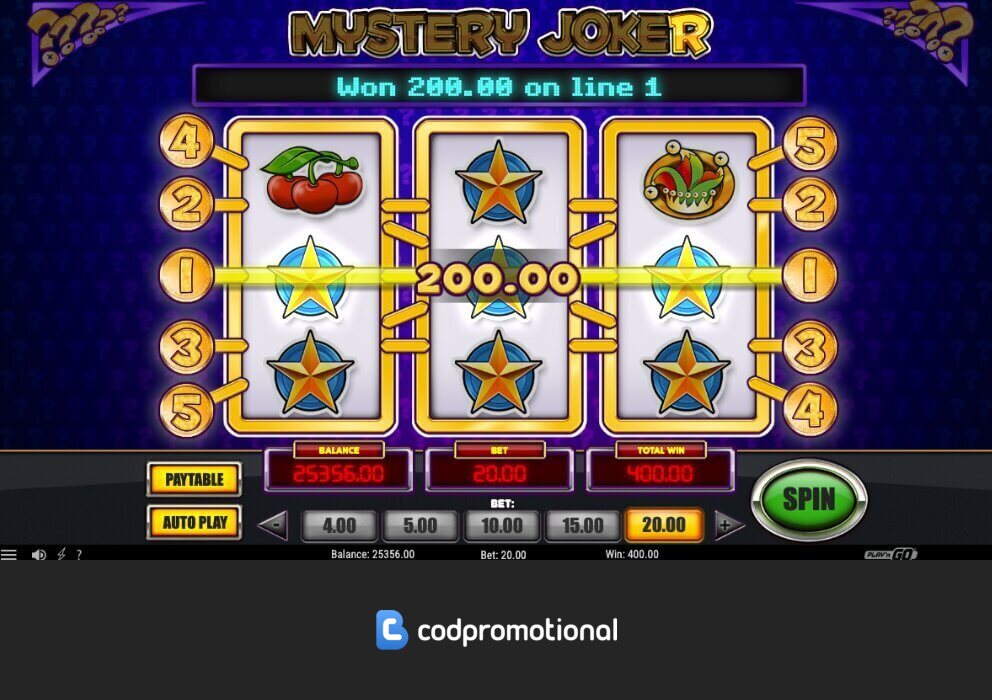Pick the 15.00 bet option
992x700 pixels.
point(582,525)
